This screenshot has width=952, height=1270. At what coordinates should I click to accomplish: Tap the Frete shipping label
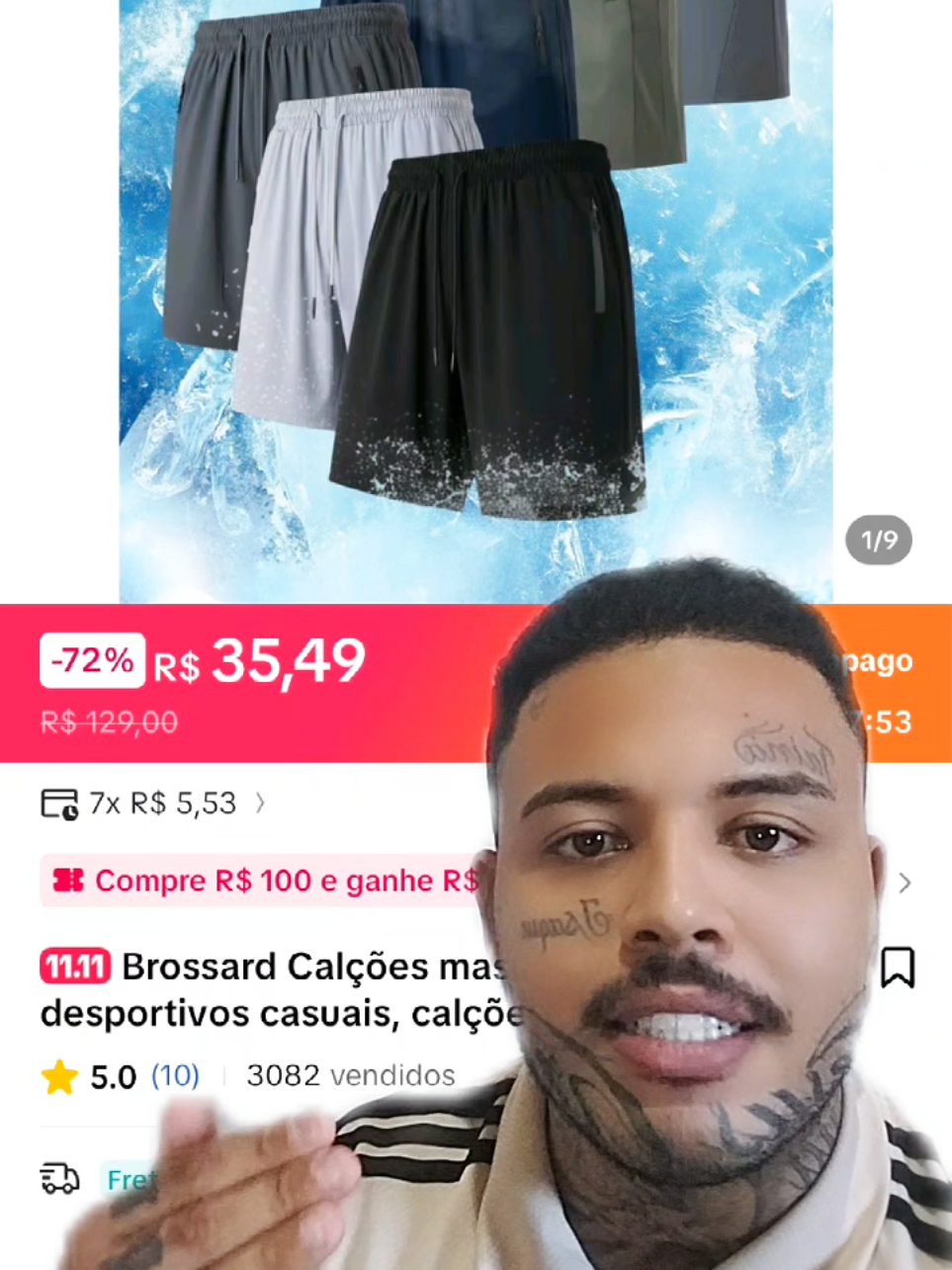pos(132,1179)
